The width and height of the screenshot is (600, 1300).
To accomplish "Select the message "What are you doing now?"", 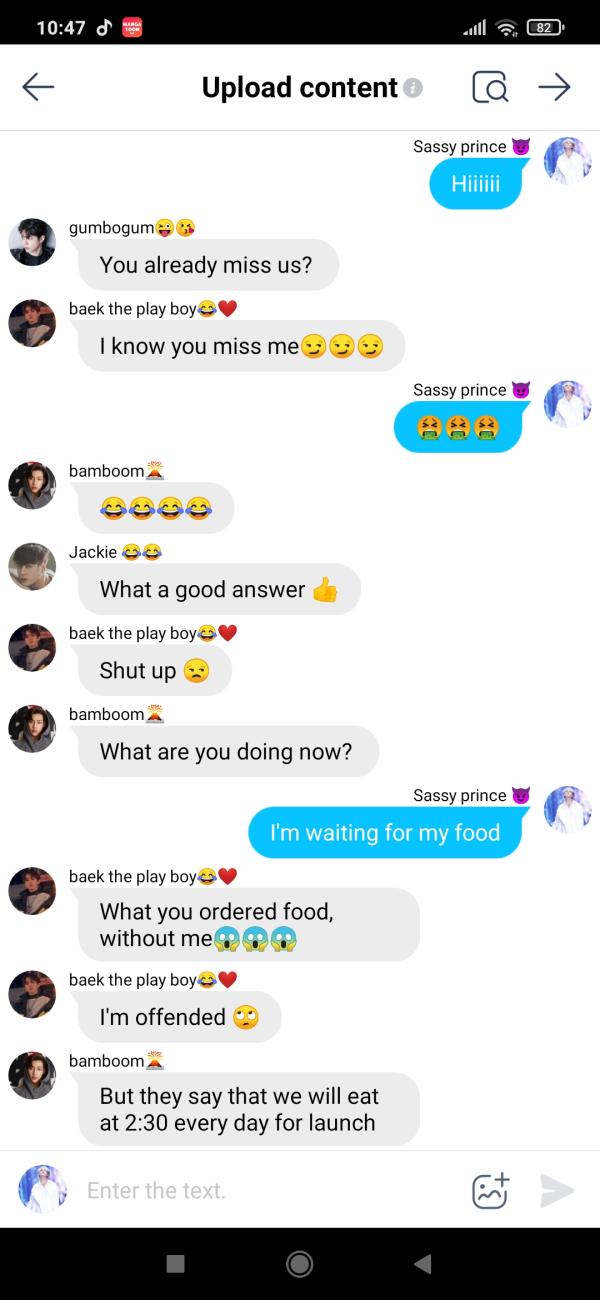I will pos(227,752).
